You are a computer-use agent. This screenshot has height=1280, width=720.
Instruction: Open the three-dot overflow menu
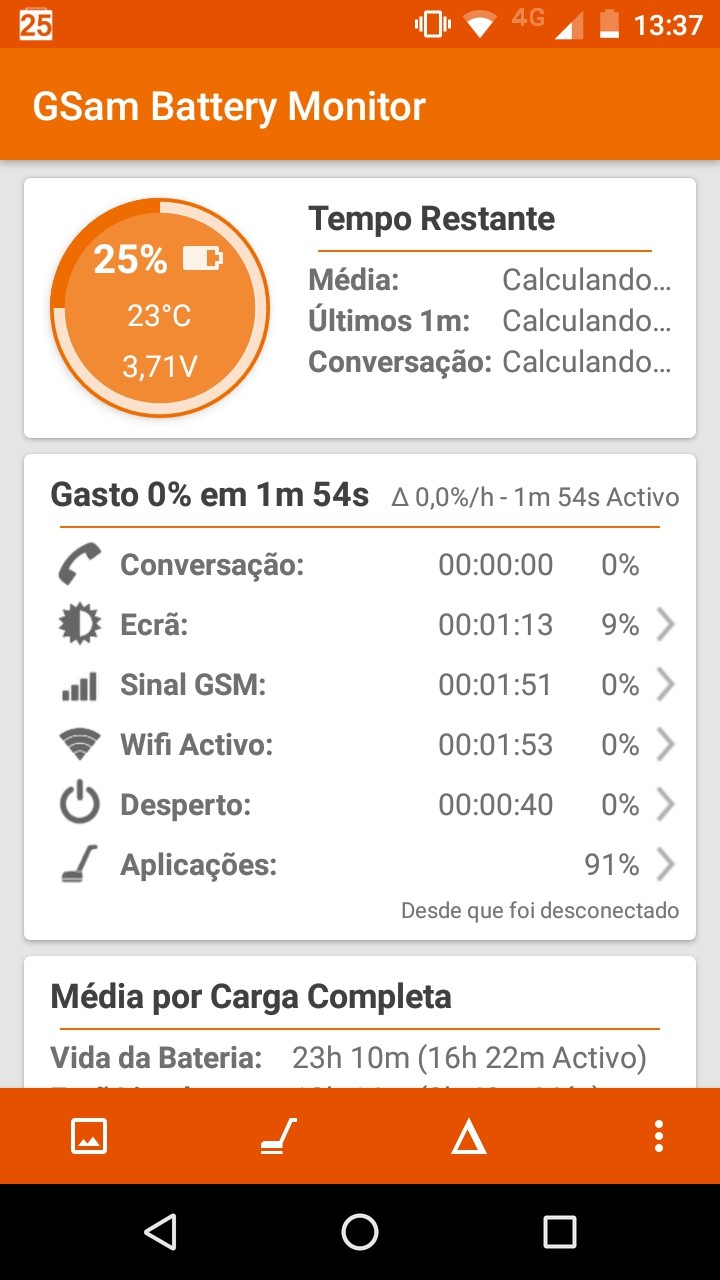pyautogui.click(x=658, y=1136)
